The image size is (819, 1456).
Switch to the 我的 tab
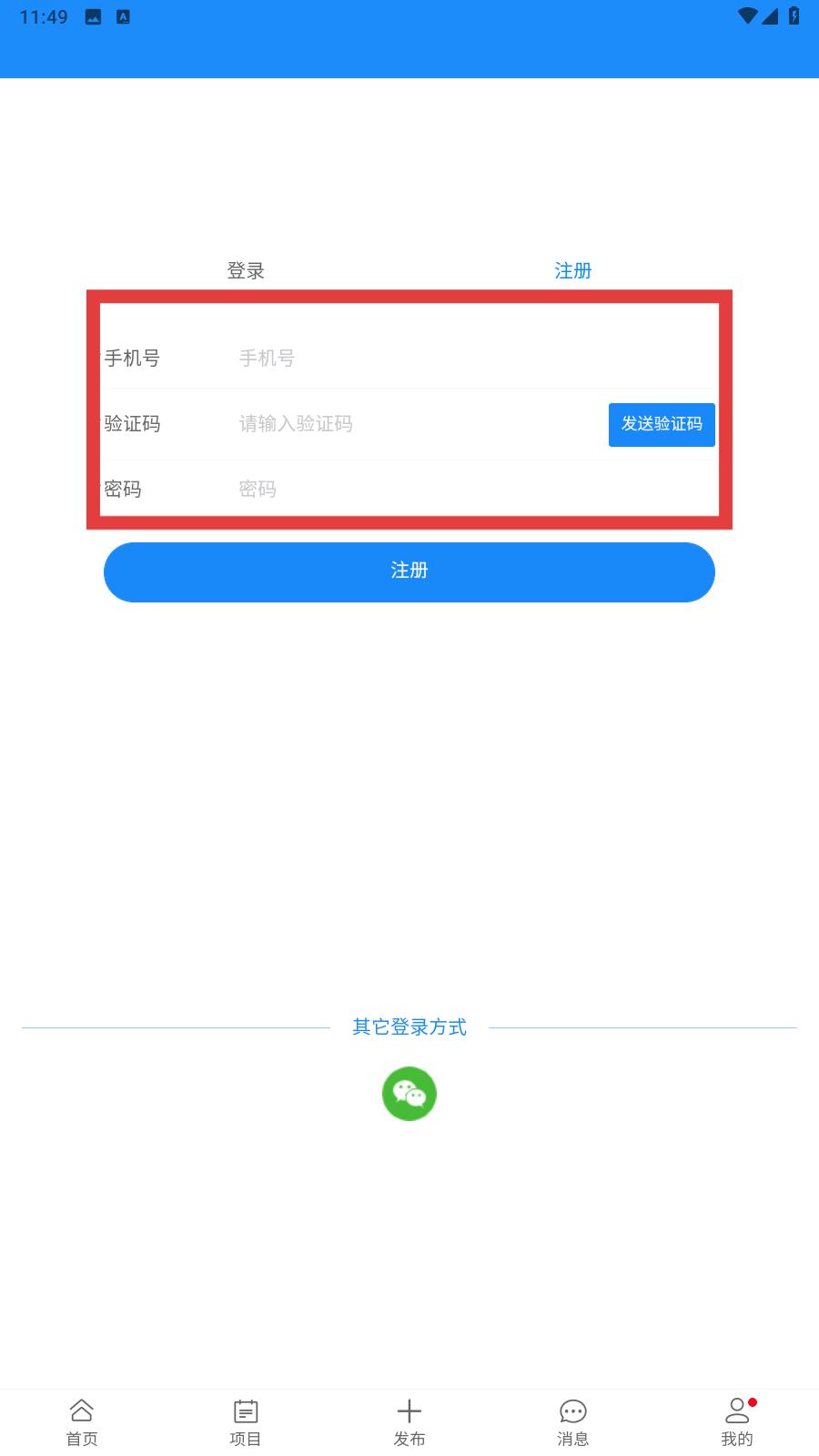(737, 1422)
